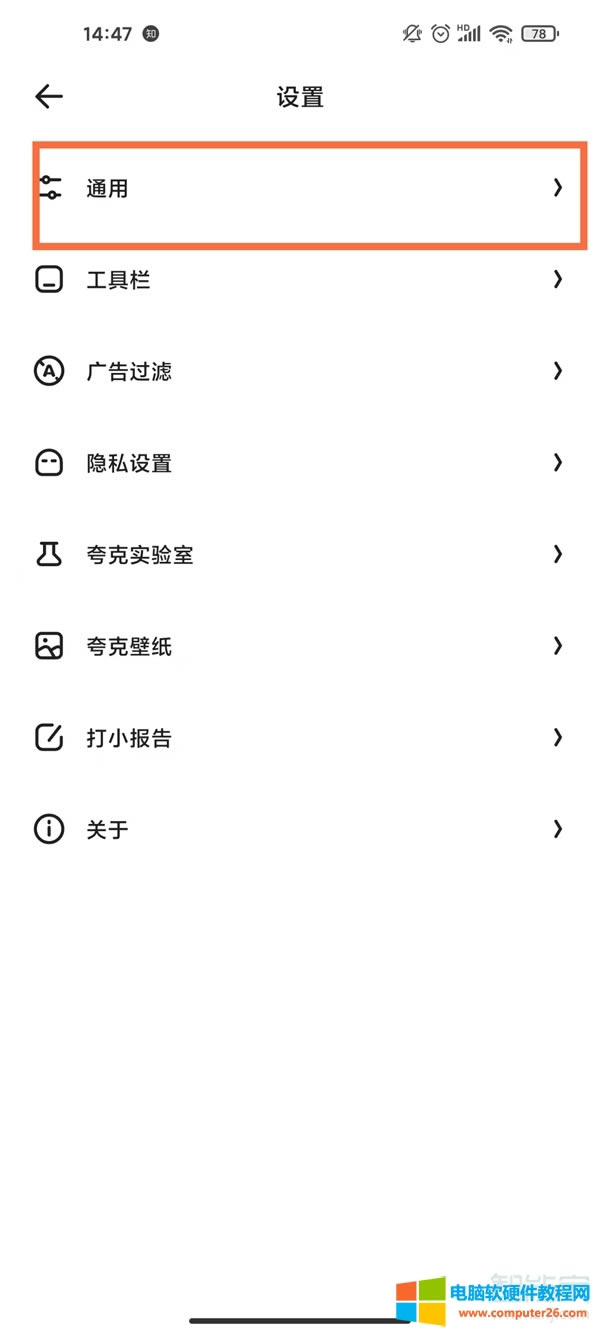The height and width of the screenshot is (1333, 600).
Task: Select 打小报告 feedback row
Action: (300, 738)
